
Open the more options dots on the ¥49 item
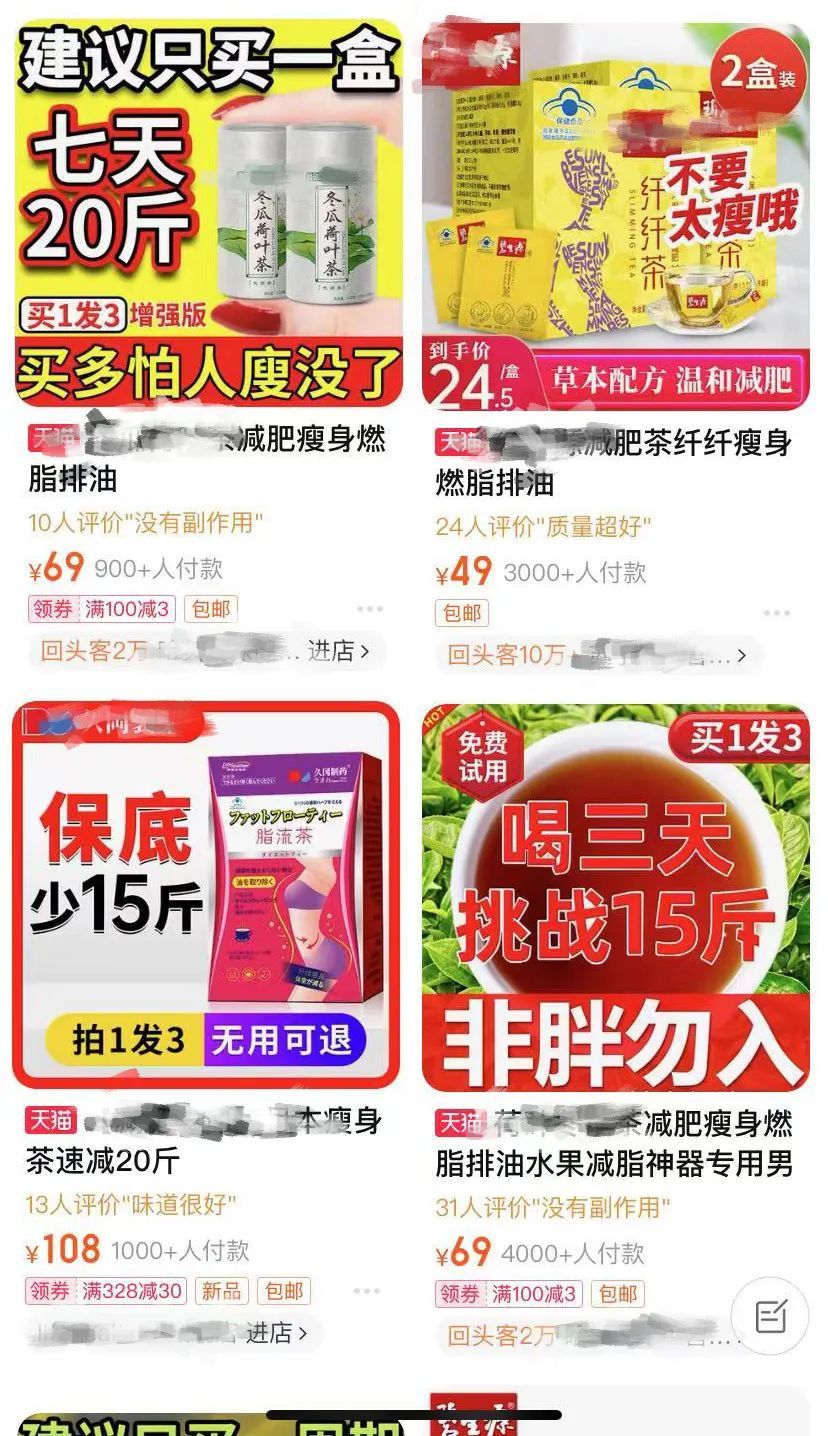(x=776, y=612)
